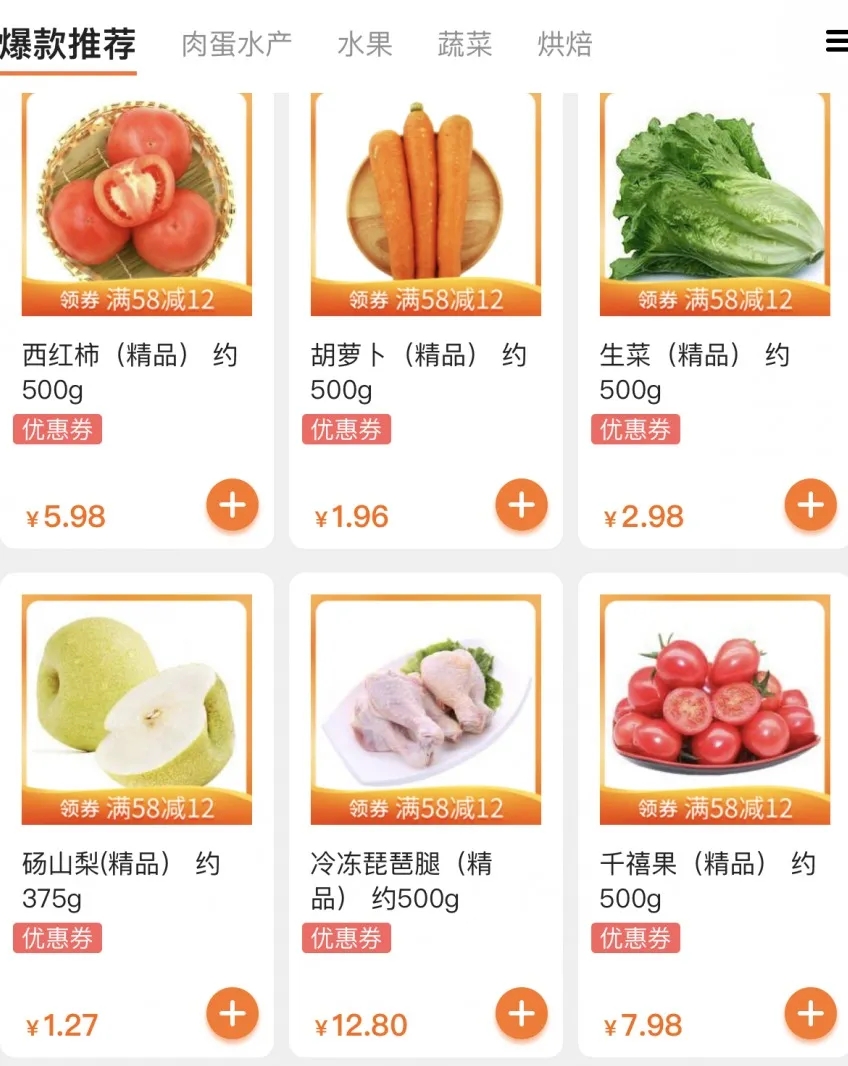Add 西红柿 to the cart
The height and width of the screenshot is (1066, 848).
tap(232, 505)
